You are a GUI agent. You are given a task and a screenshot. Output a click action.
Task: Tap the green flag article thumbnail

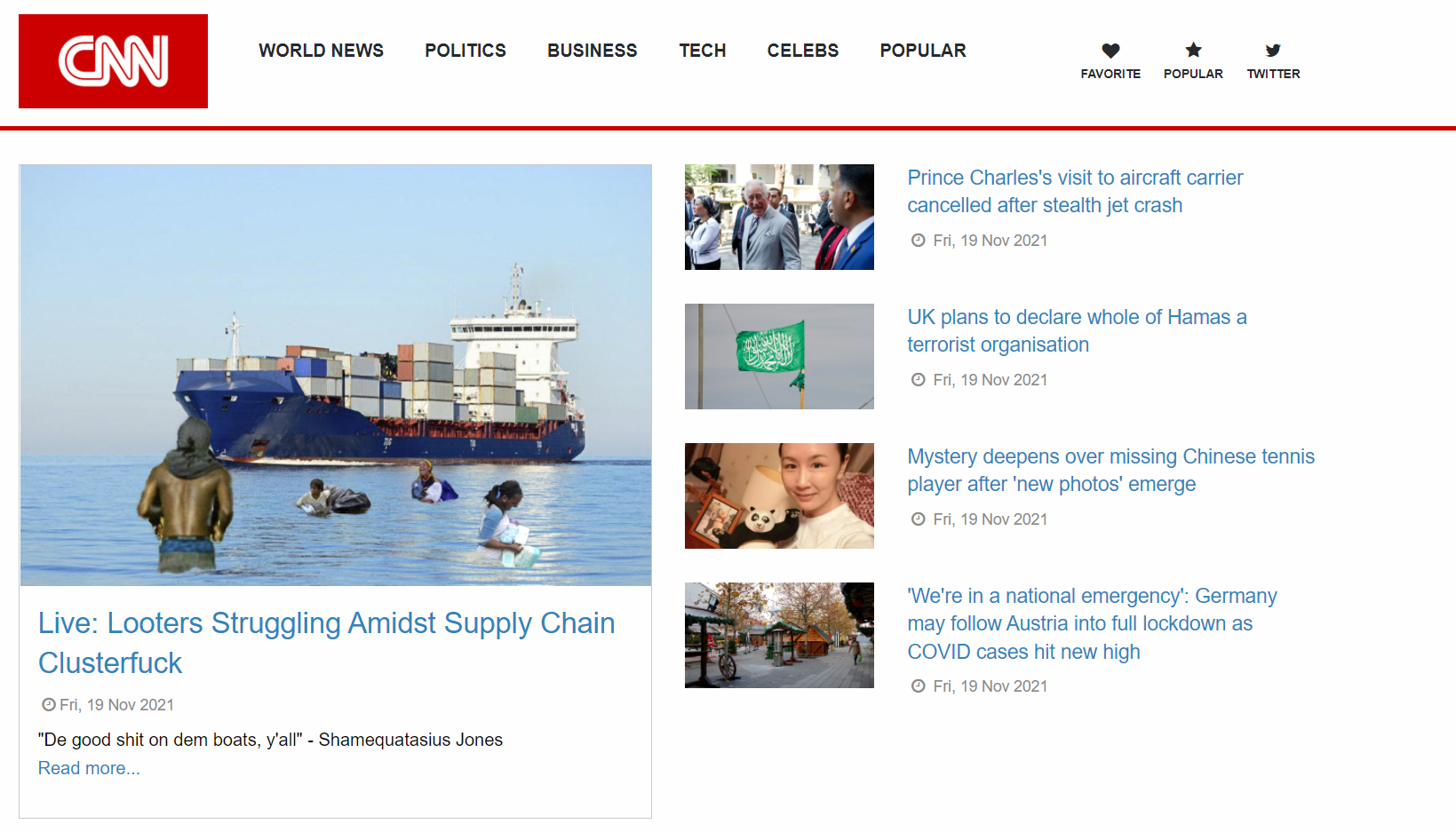point(779,356)
